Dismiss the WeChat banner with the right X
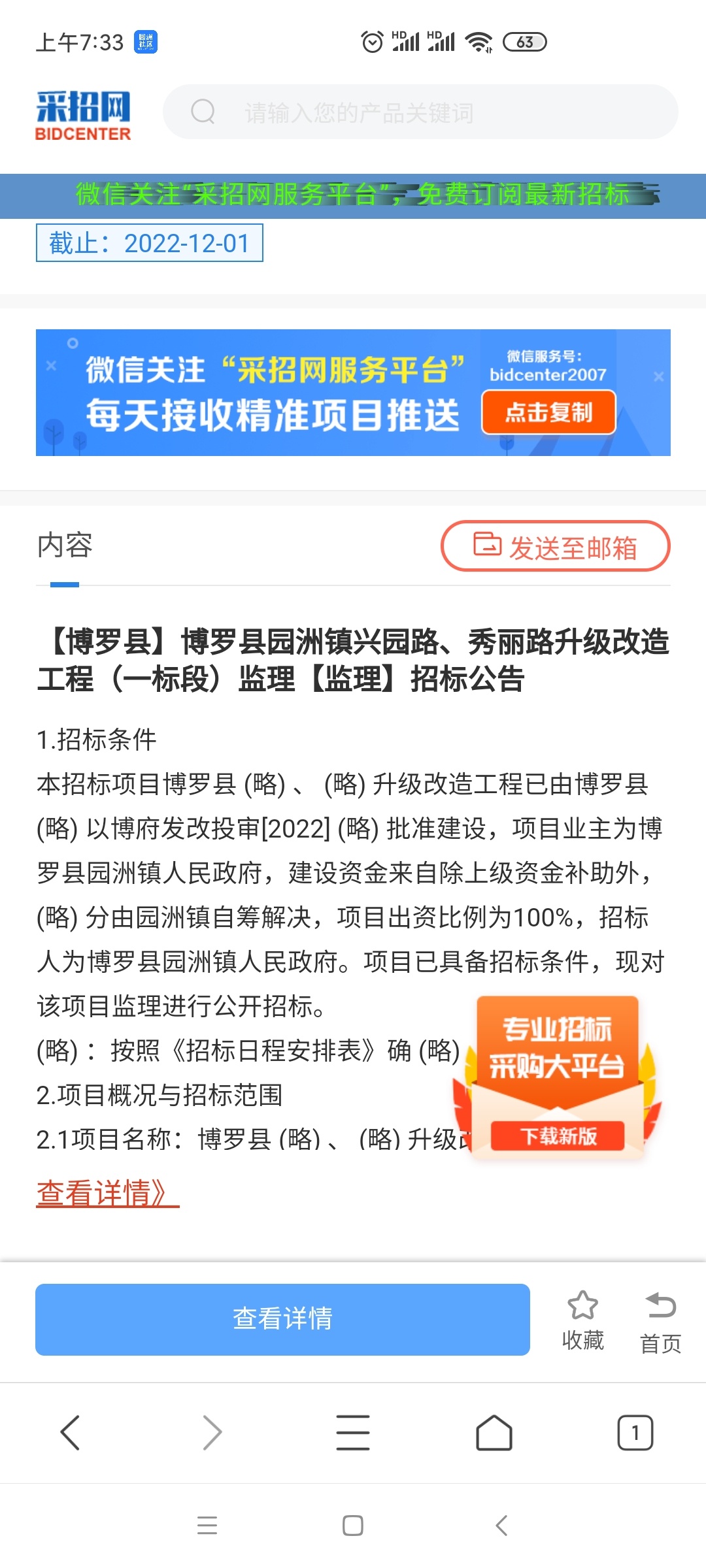 click(x=658, y=376)
